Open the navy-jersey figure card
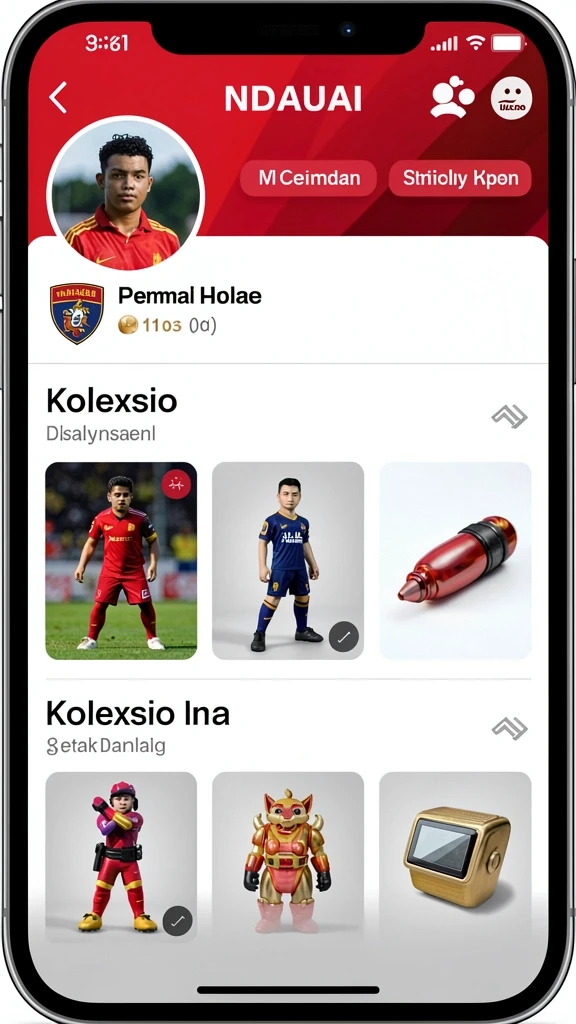Image resolution: width=576 pixels, height=1024 pixels. (x=288, y=560)
